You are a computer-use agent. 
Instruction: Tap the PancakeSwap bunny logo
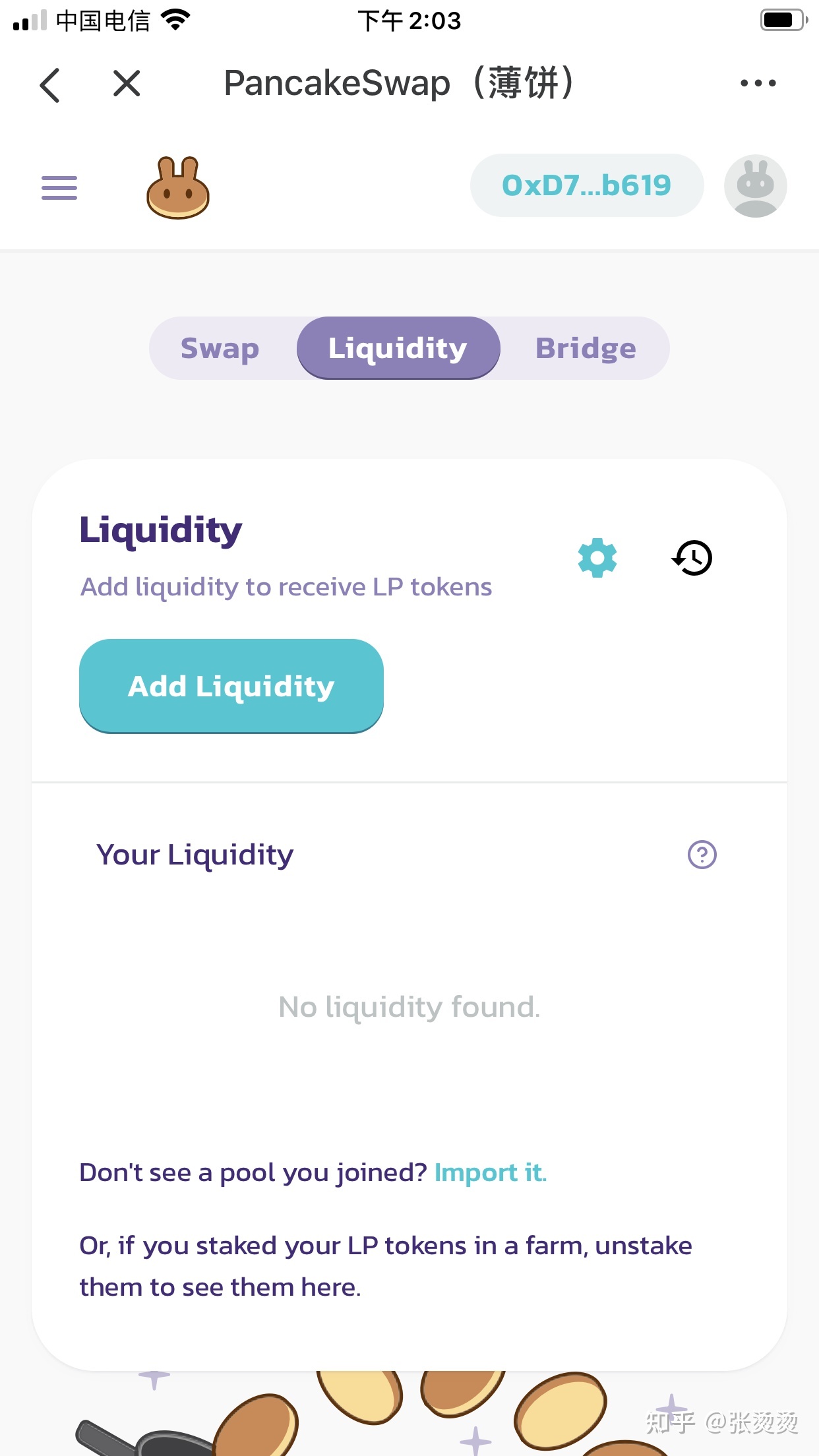point(177,188)
